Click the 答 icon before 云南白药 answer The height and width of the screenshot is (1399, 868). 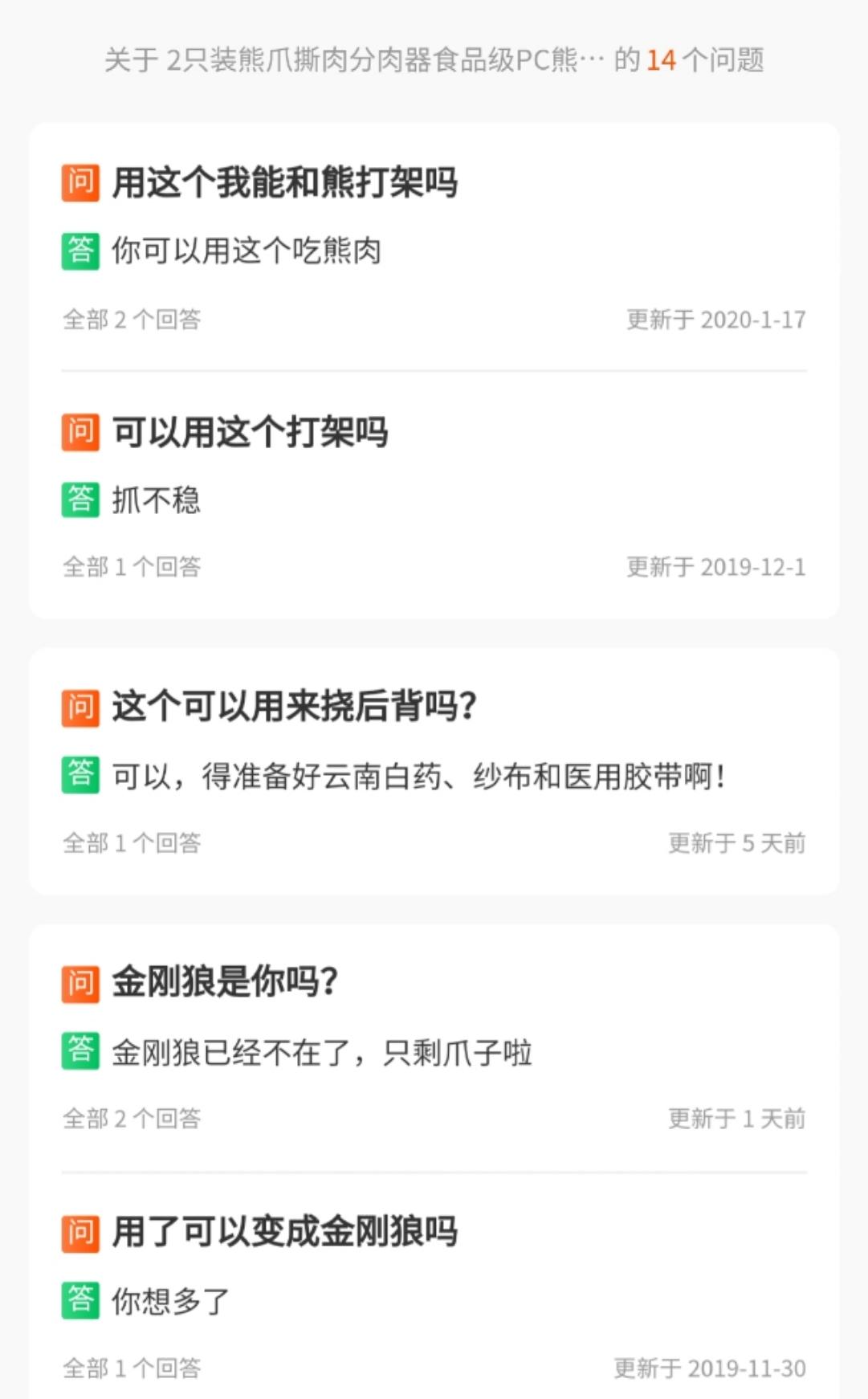(x=79, y=773)
